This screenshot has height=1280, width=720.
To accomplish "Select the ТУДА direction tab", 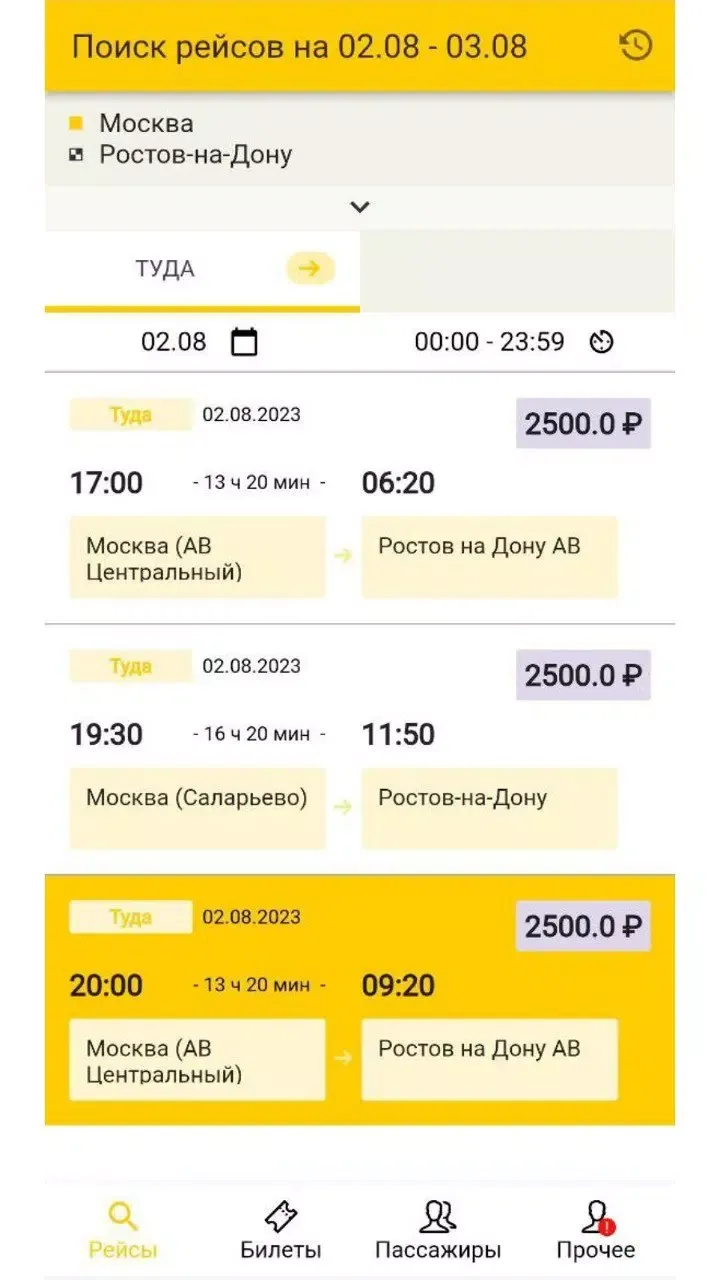I will 202,270.
